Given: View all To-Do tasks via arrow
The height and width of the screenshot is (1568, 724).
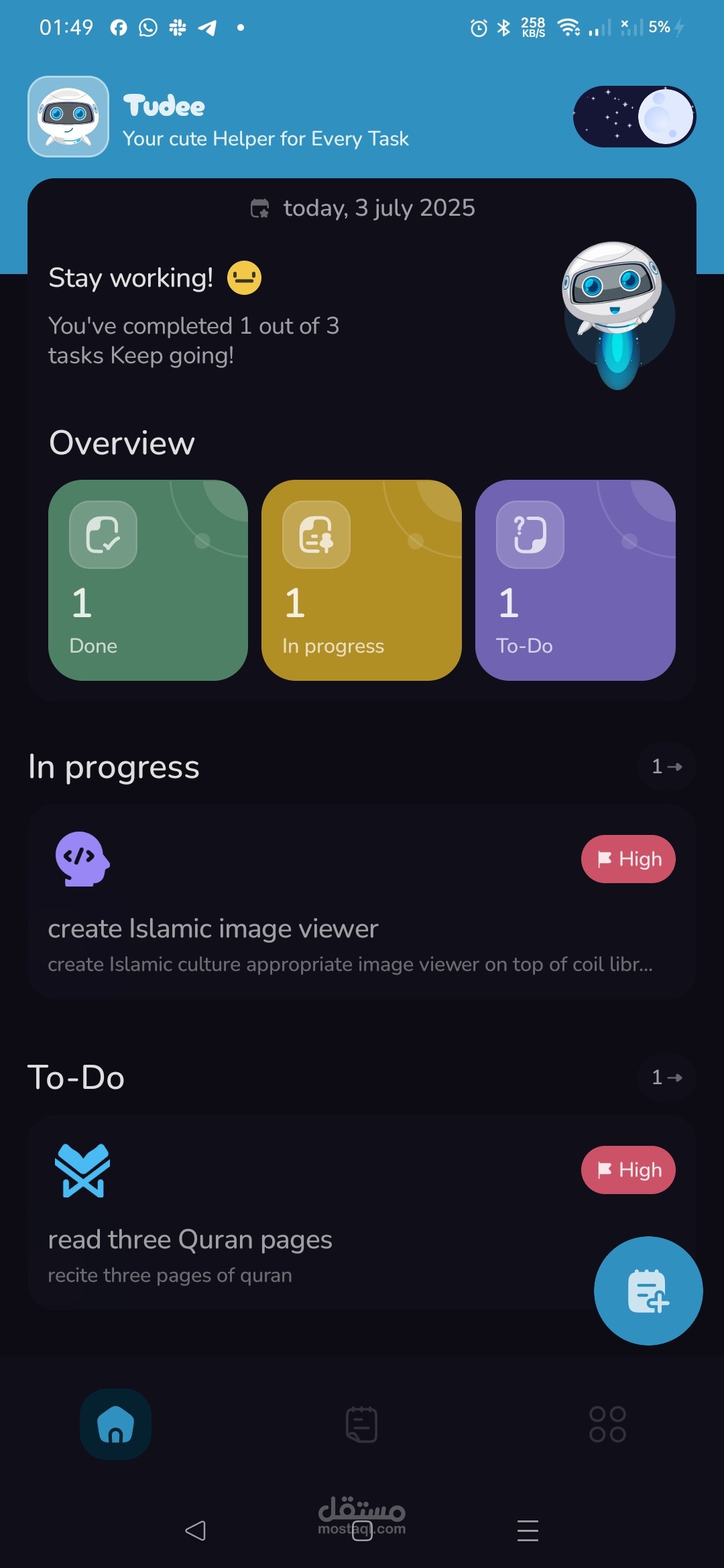Looking at the screenshot, I should [666, 1077].
